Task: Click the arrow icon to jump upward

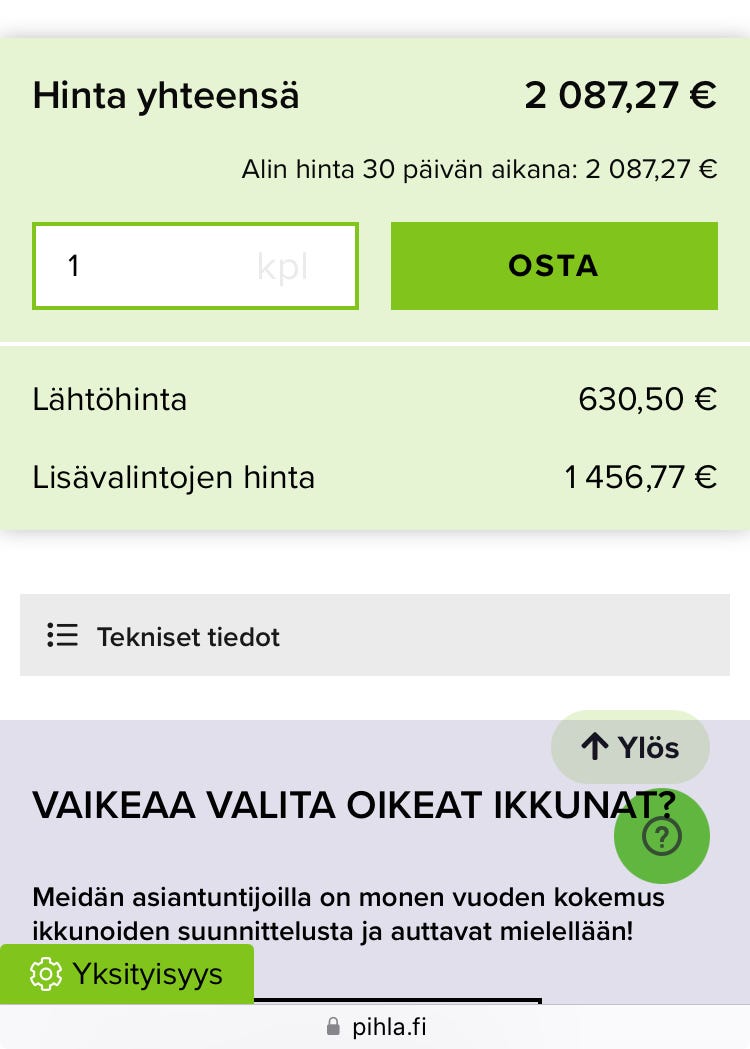Action: tap(596, 746)
